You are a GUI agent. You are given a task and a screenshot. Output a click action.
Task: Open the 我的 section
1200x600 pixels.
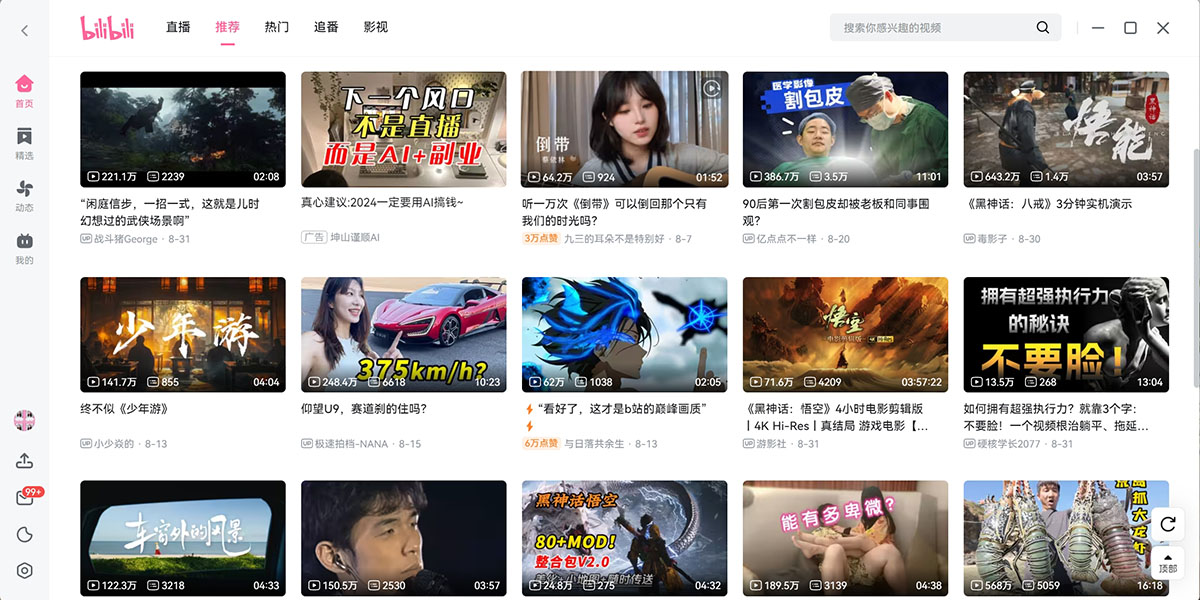(25, 247)
